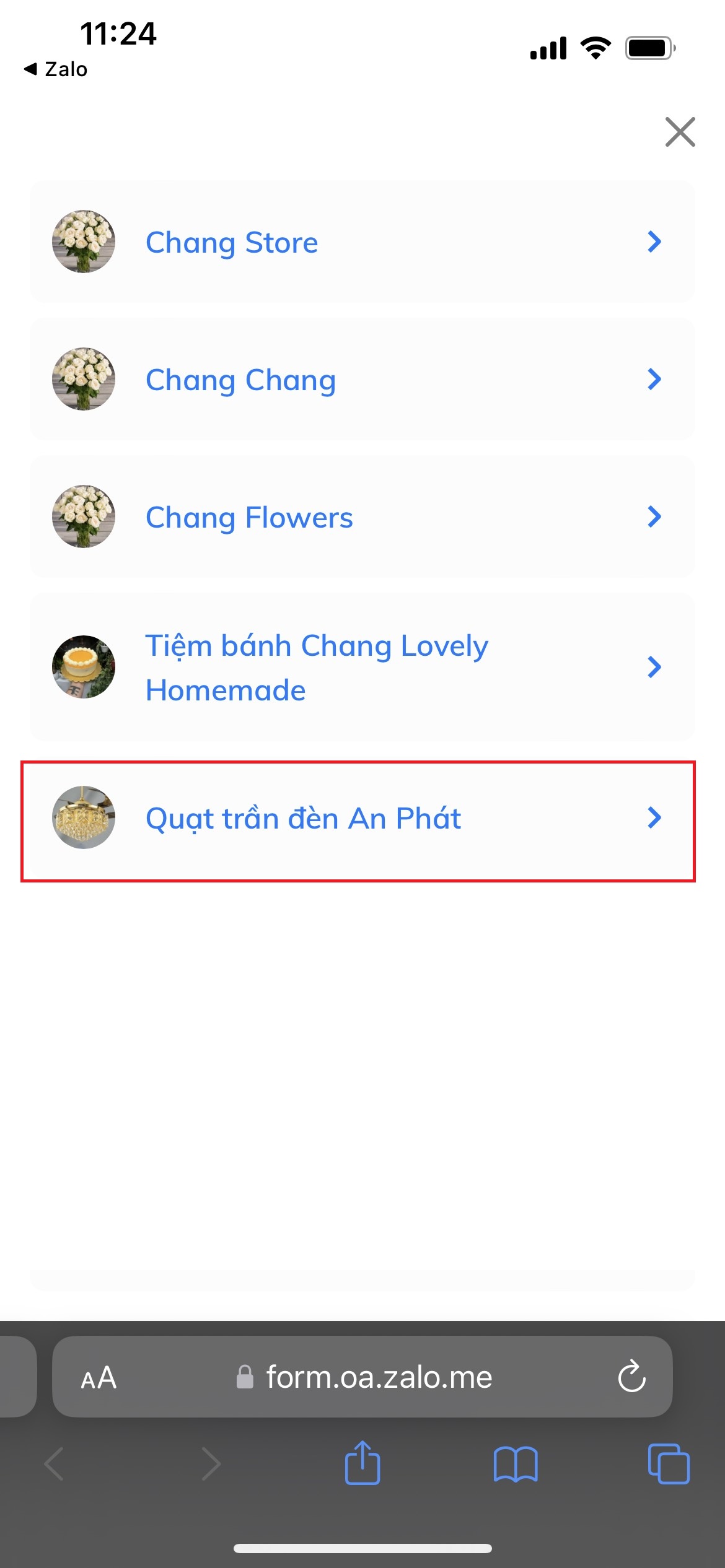Expand the Chang Chang entry chevron

(x=655, y=380)
